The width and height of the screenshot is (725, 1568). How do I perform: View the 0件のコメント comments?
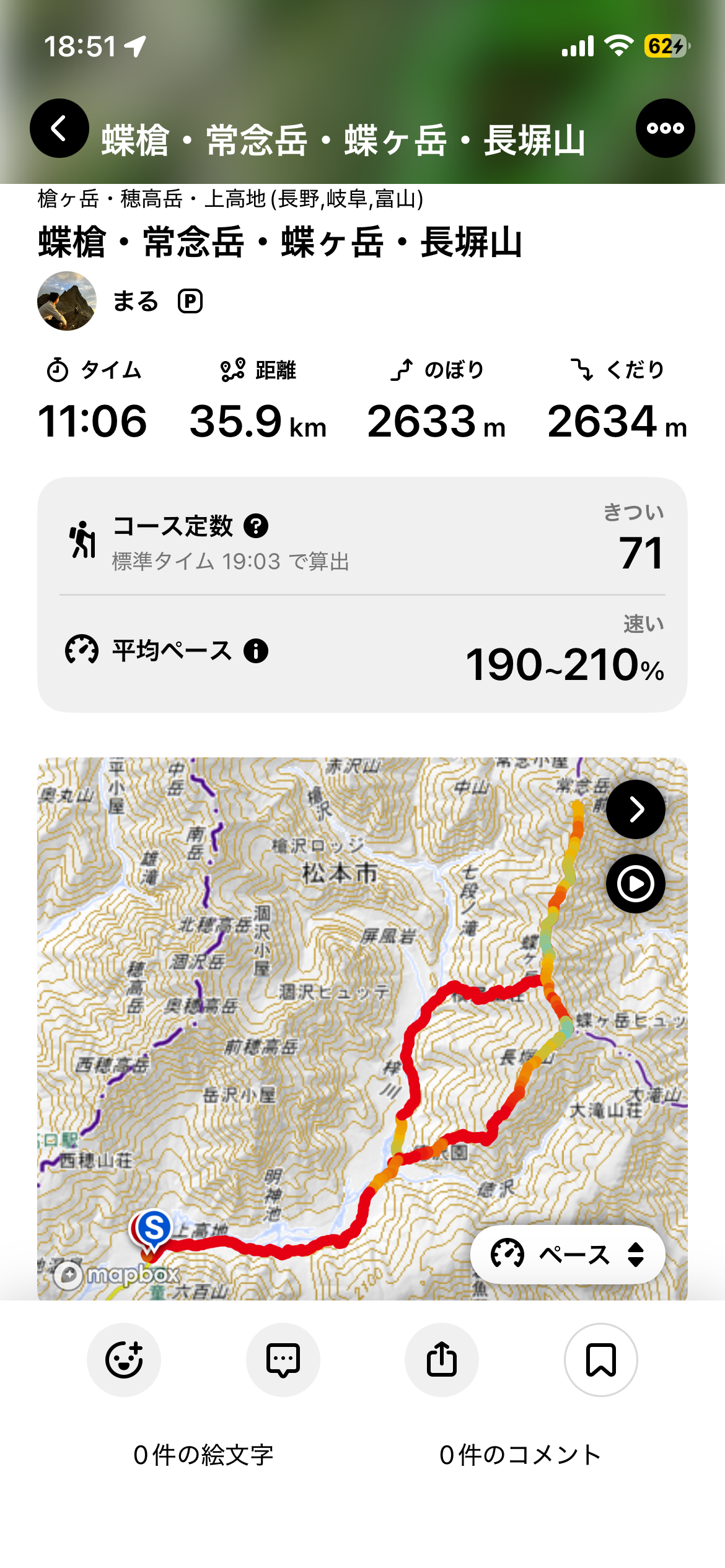point(521,1455)
